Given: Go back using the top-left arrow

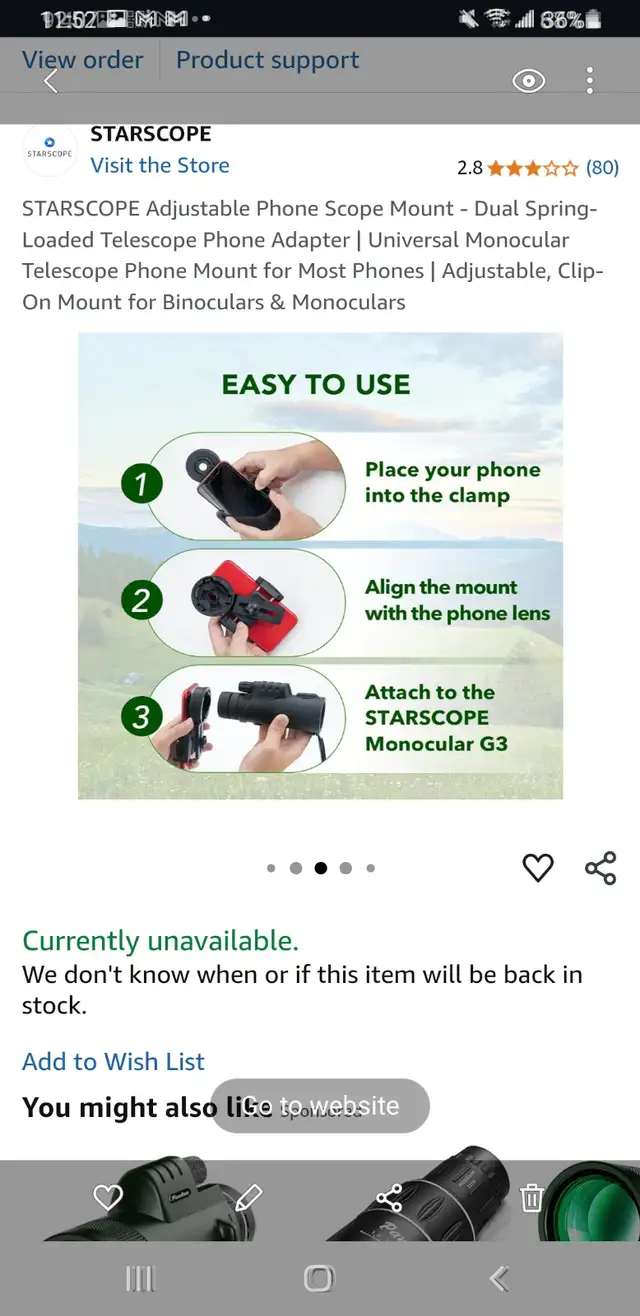Looking at the screenshot, I should [x=50, y=81].
